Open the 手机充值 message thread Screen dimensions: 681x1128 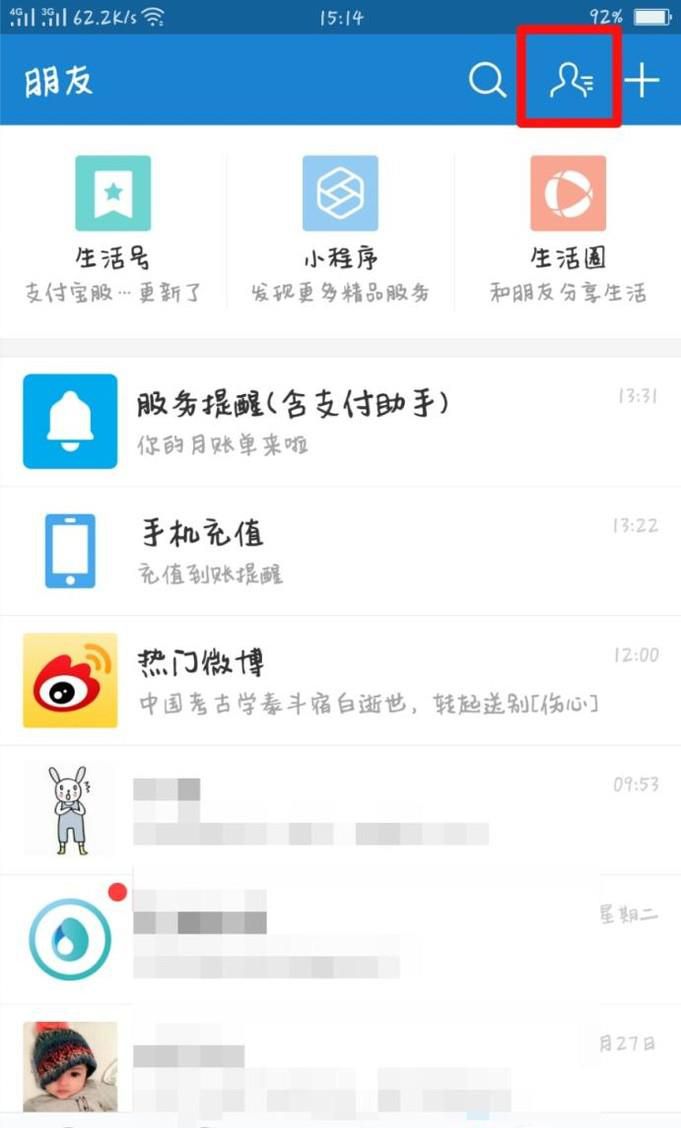340,550
